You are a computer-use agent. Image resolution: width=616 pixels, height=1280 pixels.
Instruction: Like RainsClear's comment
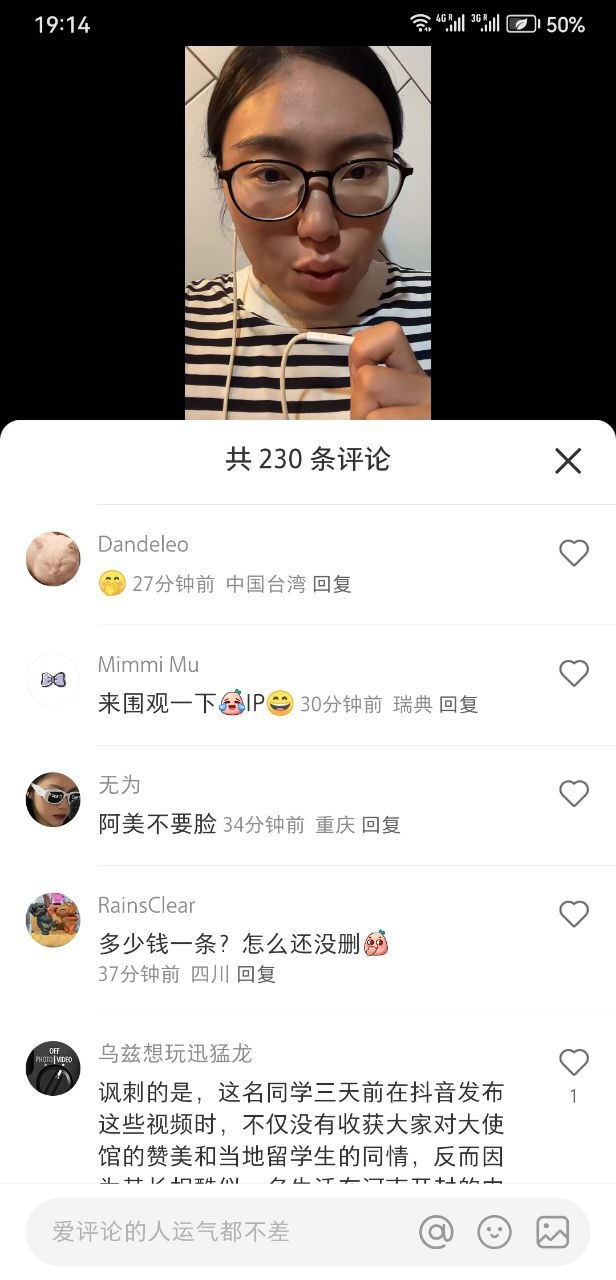[x=573, y=913]
